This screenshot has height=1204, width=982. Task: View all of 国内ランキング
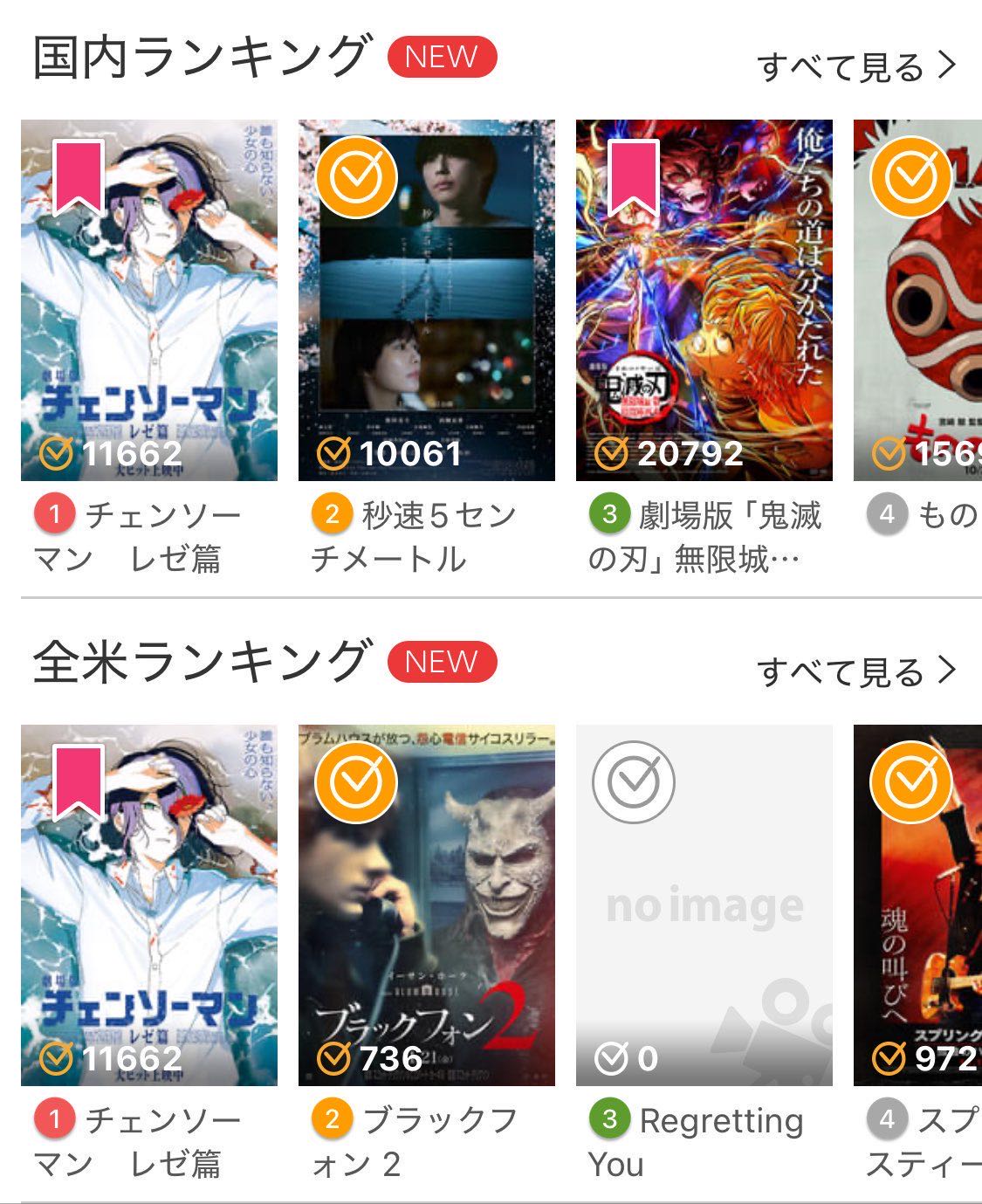[x=856, y=66]
